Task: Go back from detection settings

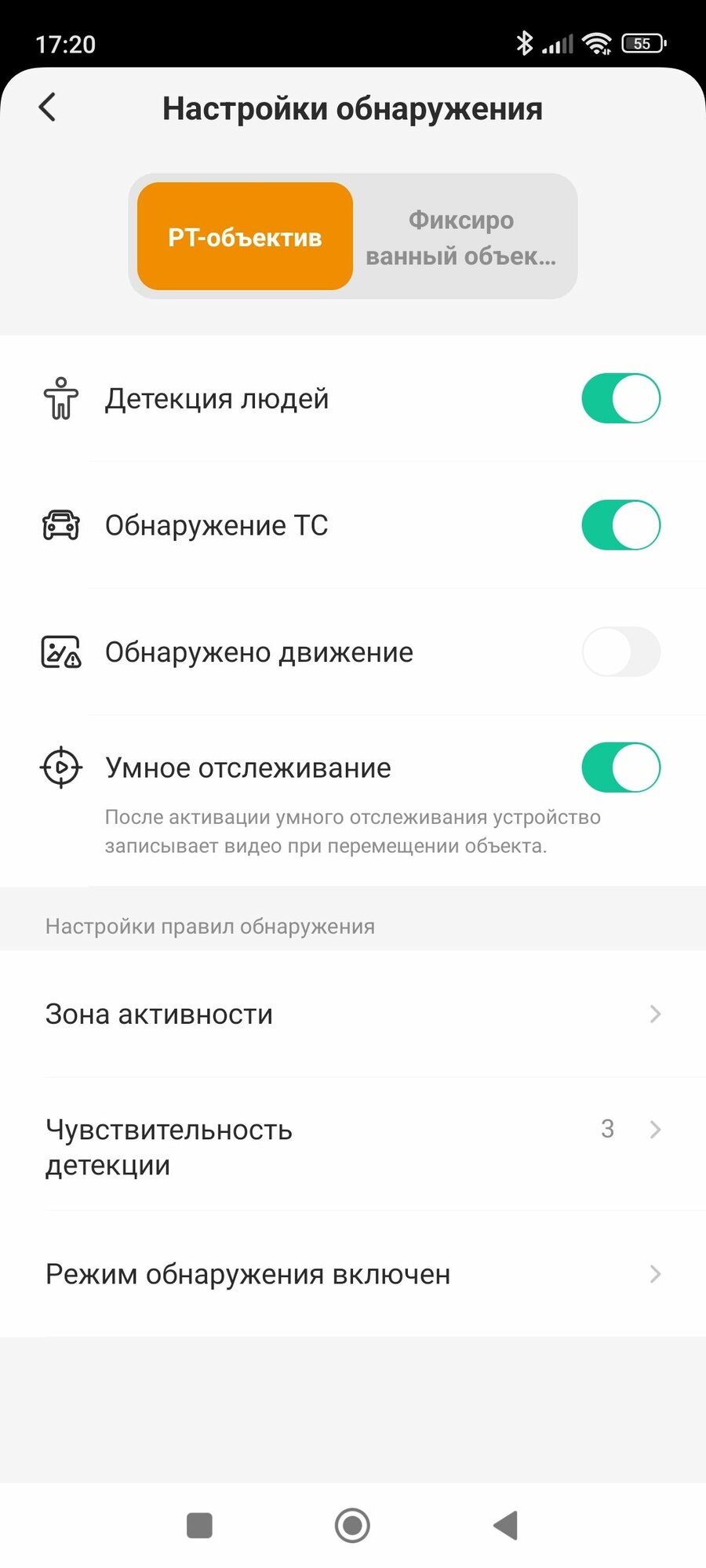Action: point(48,107)
